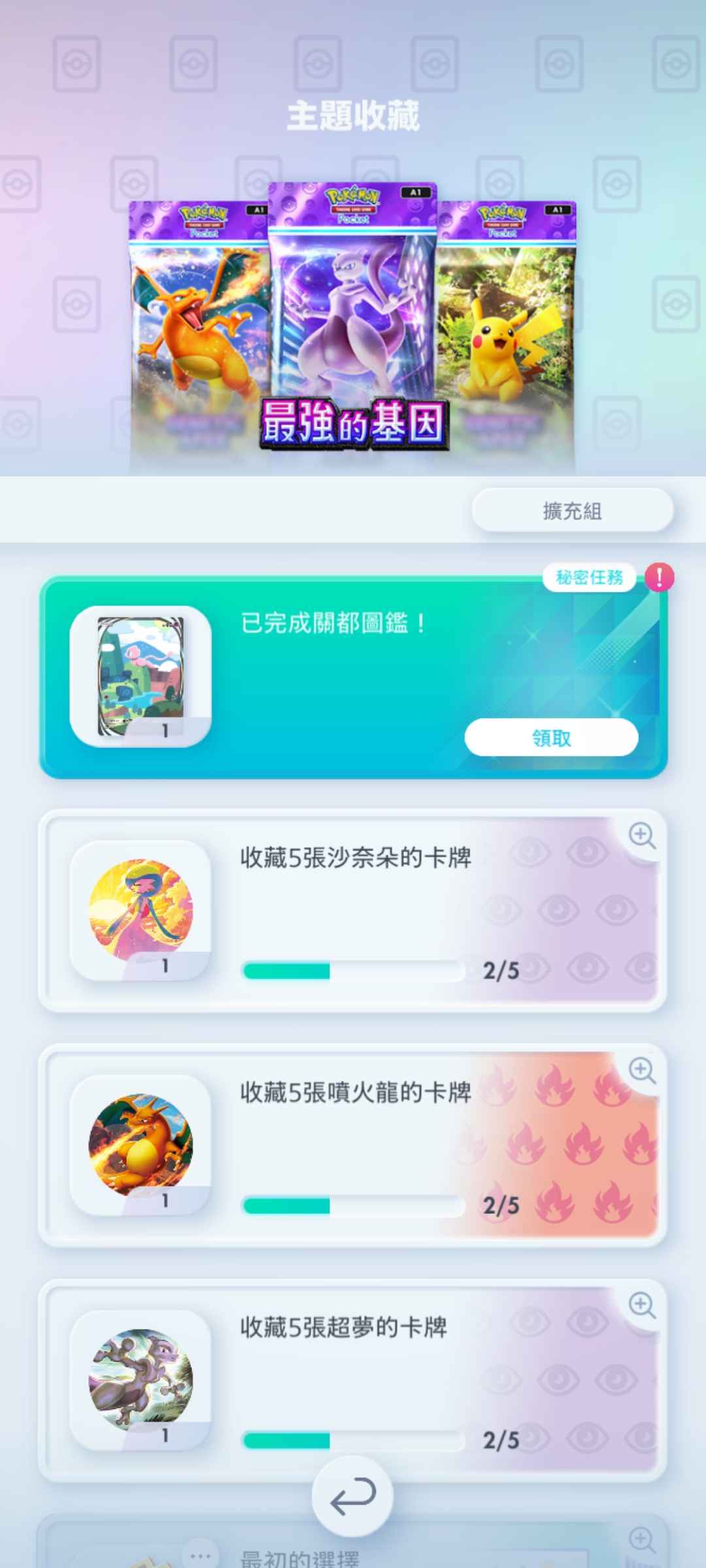
Task: View the 沙奈朵 mission reward emblem
Action: click(141, 910)
